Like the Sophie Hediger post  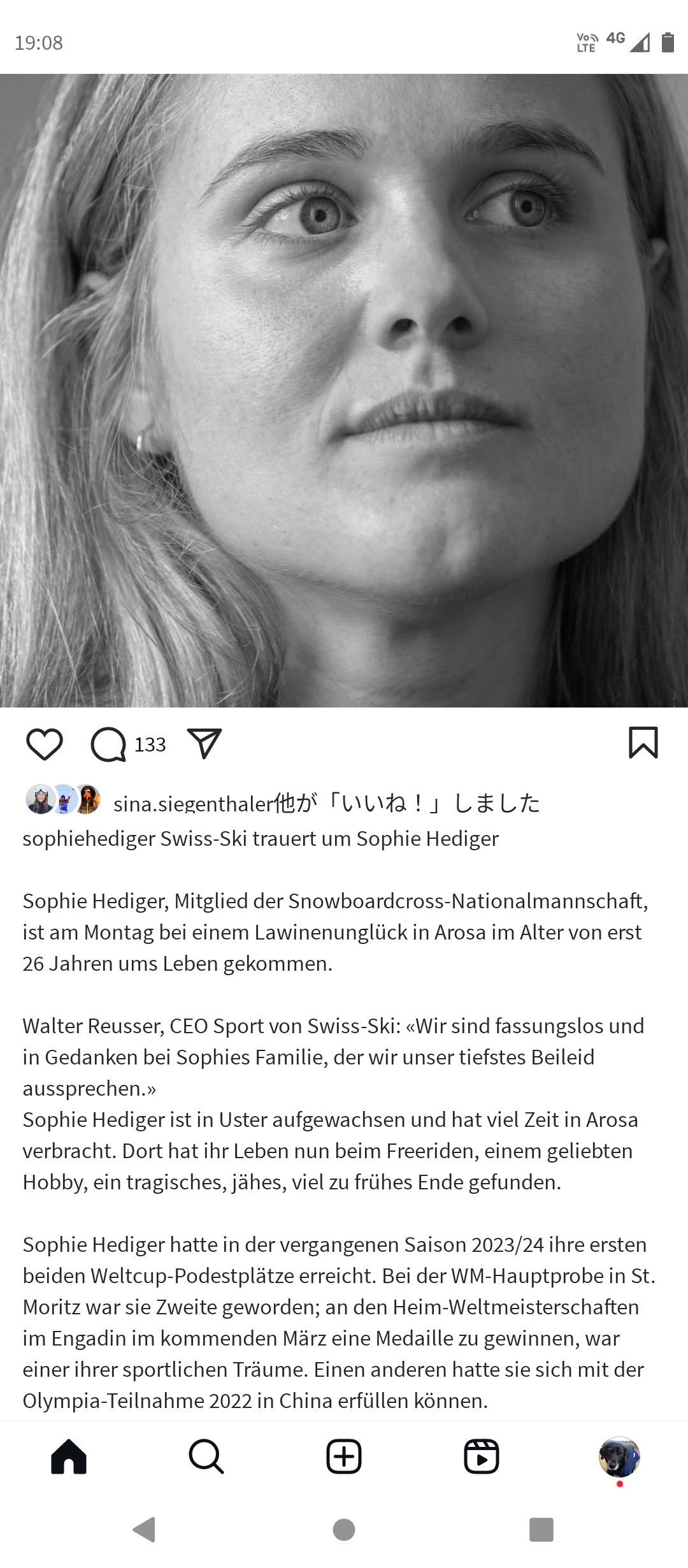pyautogui.click(x=45, y=744)
